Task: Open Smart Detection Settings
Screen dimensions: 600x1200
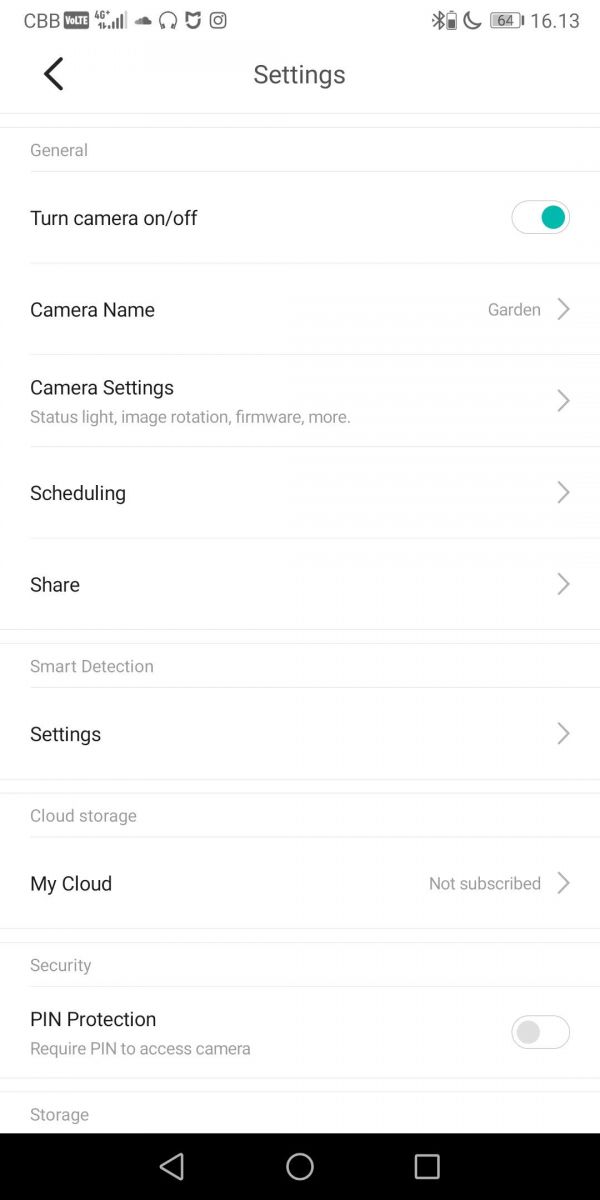Action: point(300,734)
